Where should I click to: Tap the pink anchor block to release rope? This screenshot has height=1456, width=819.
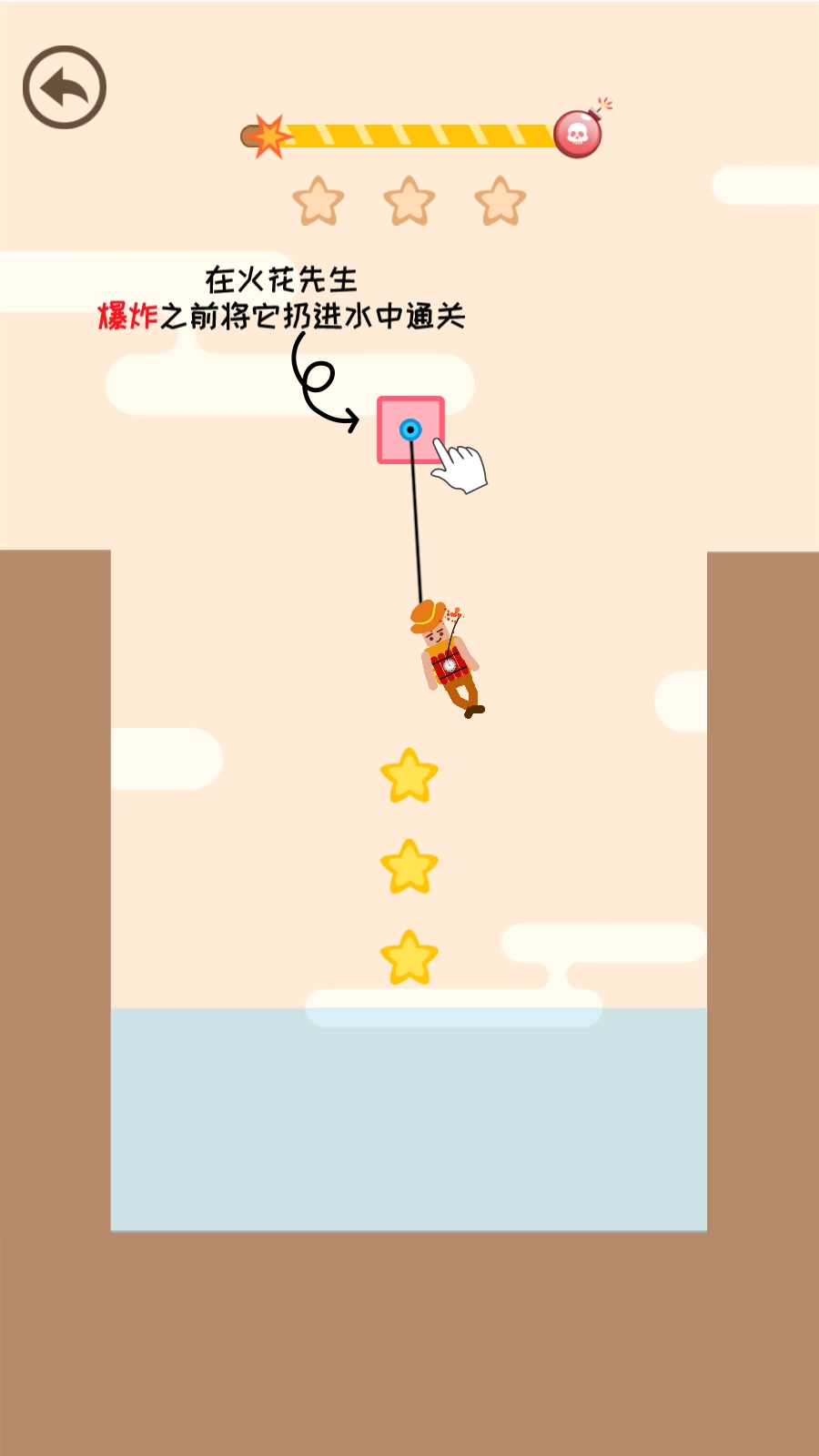[x=410, y=430]
